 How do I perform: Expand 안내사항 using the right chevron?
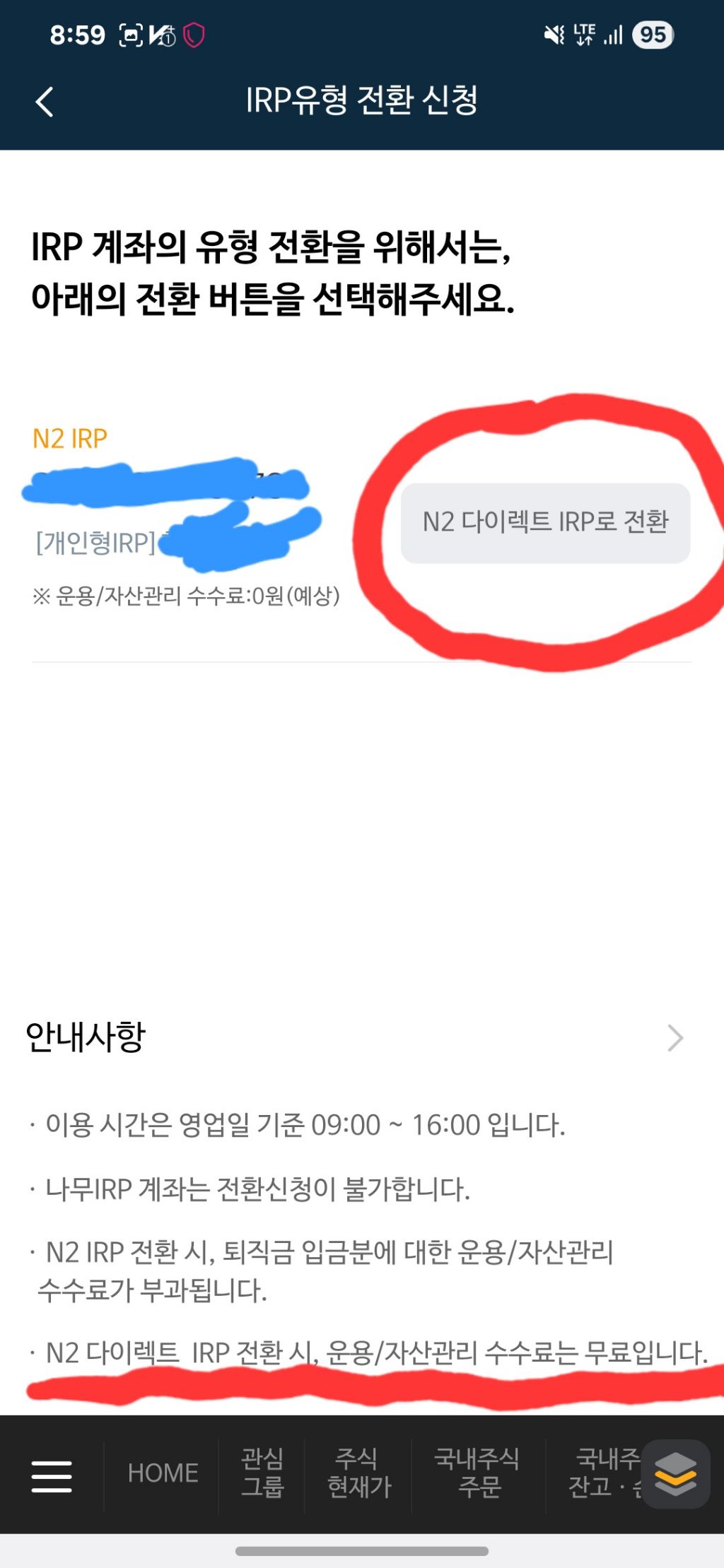tap(677, 1037)
